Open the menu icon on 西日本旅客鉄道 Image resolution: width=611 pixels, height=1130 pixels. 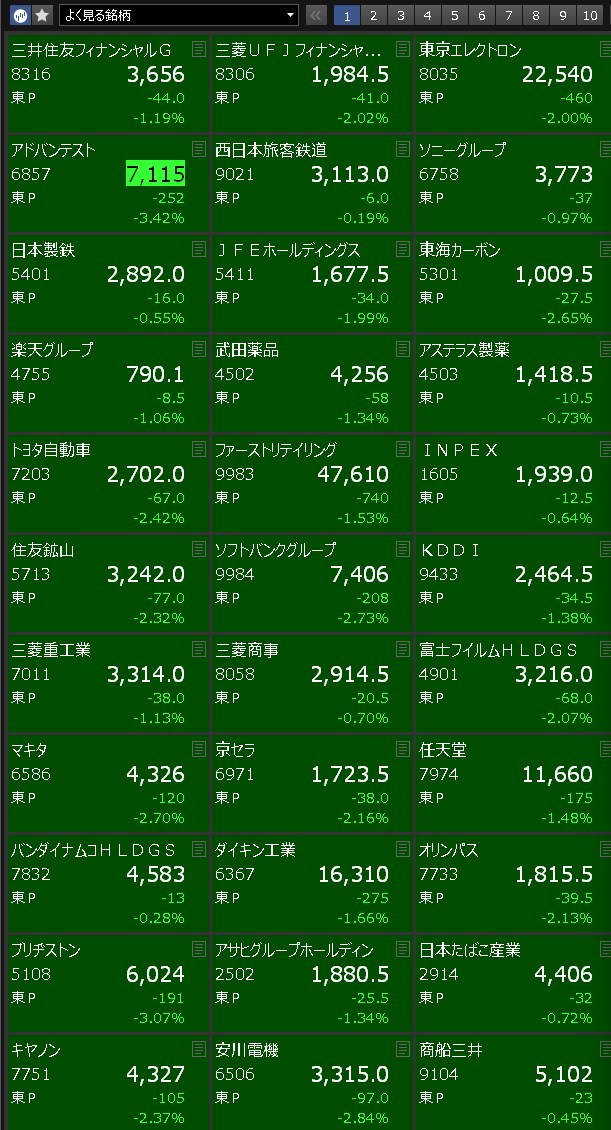(x=403, y=149)
